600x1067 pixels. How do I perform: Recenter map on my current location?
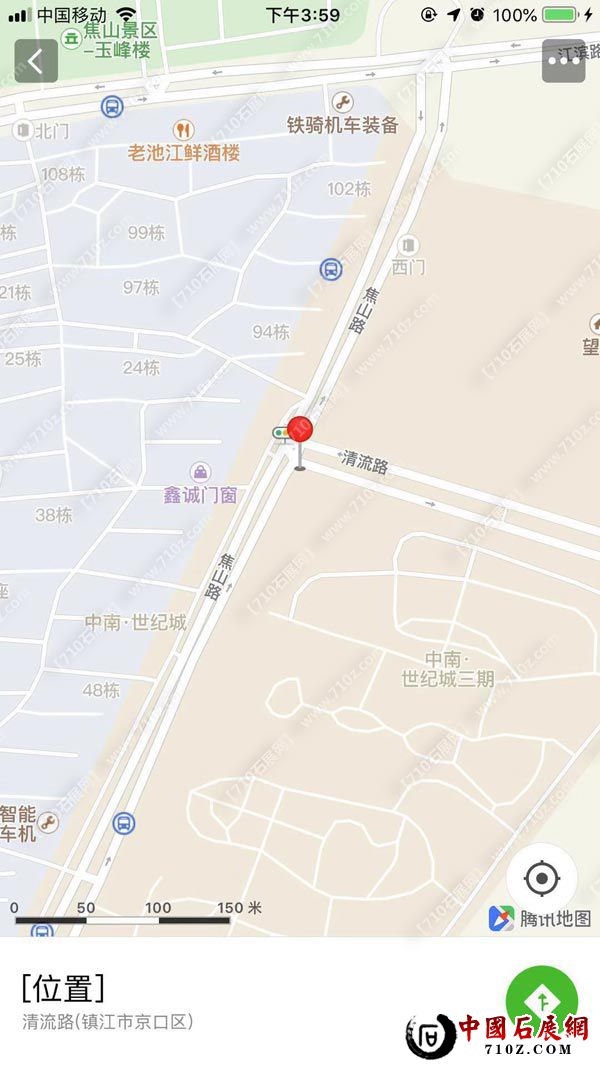[541, 879]
